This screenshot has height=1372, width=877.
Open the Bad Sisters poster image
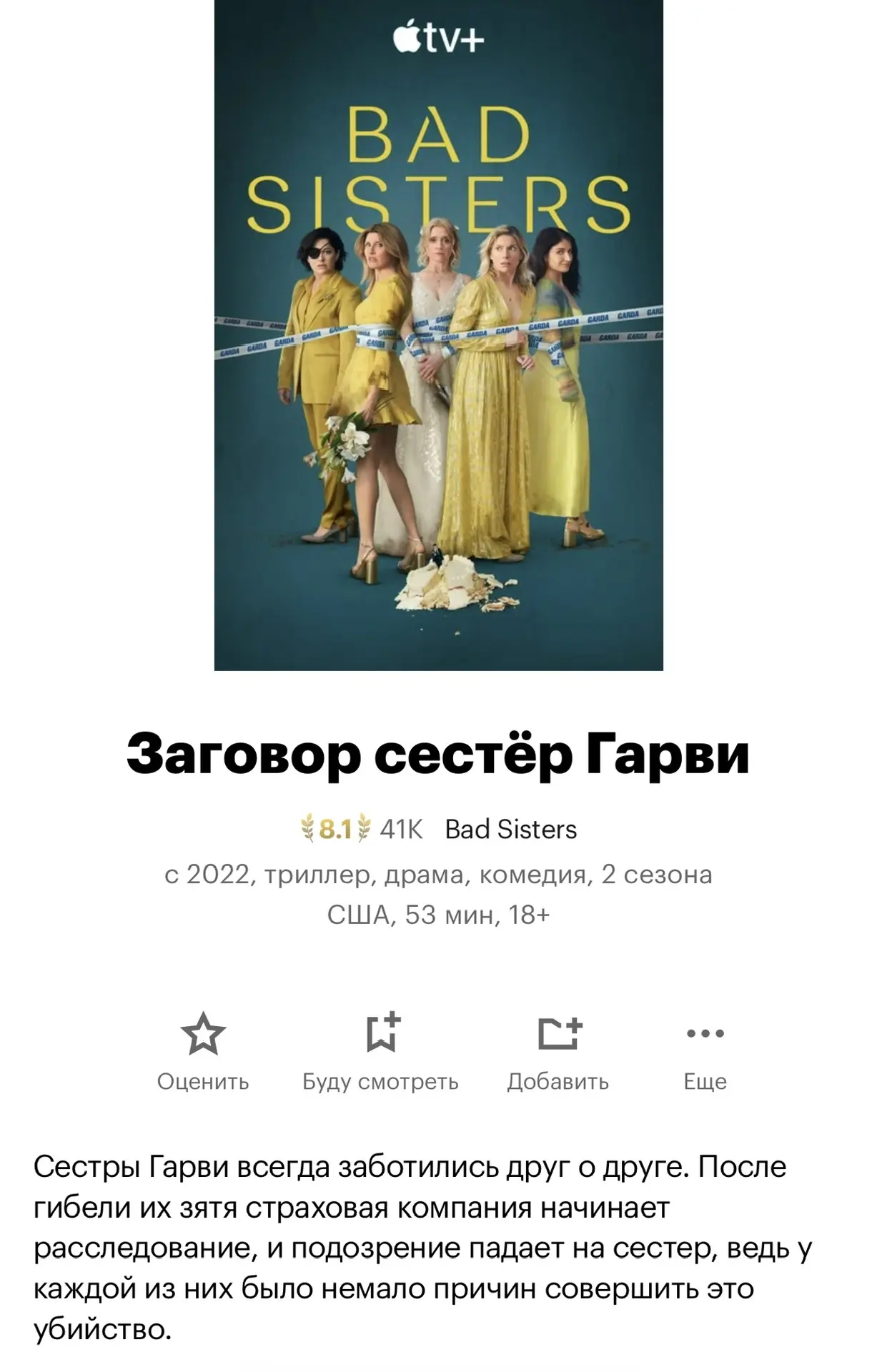point(438,335)
